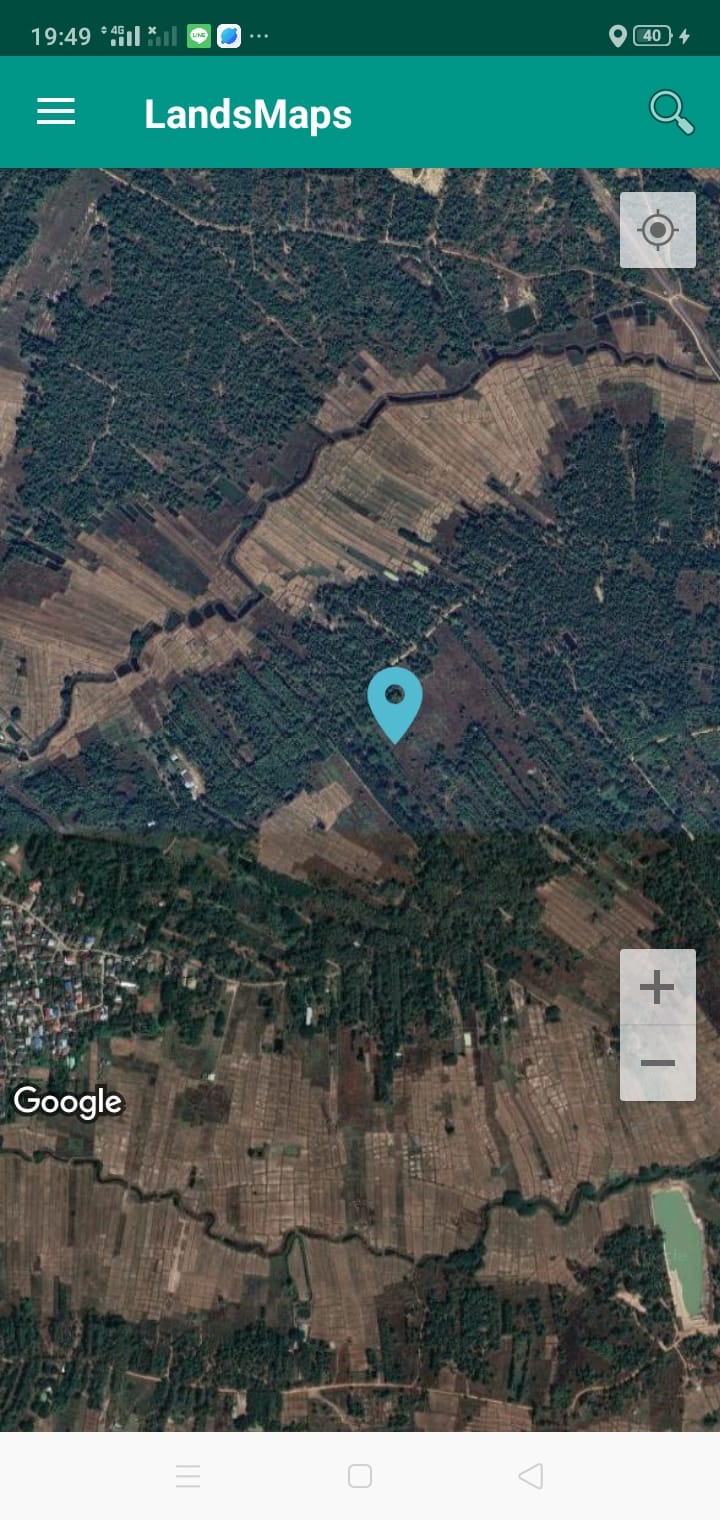Screen dimensions: 720x1520
Task: Go to the system home screen
Action: tap(360, 1476)
